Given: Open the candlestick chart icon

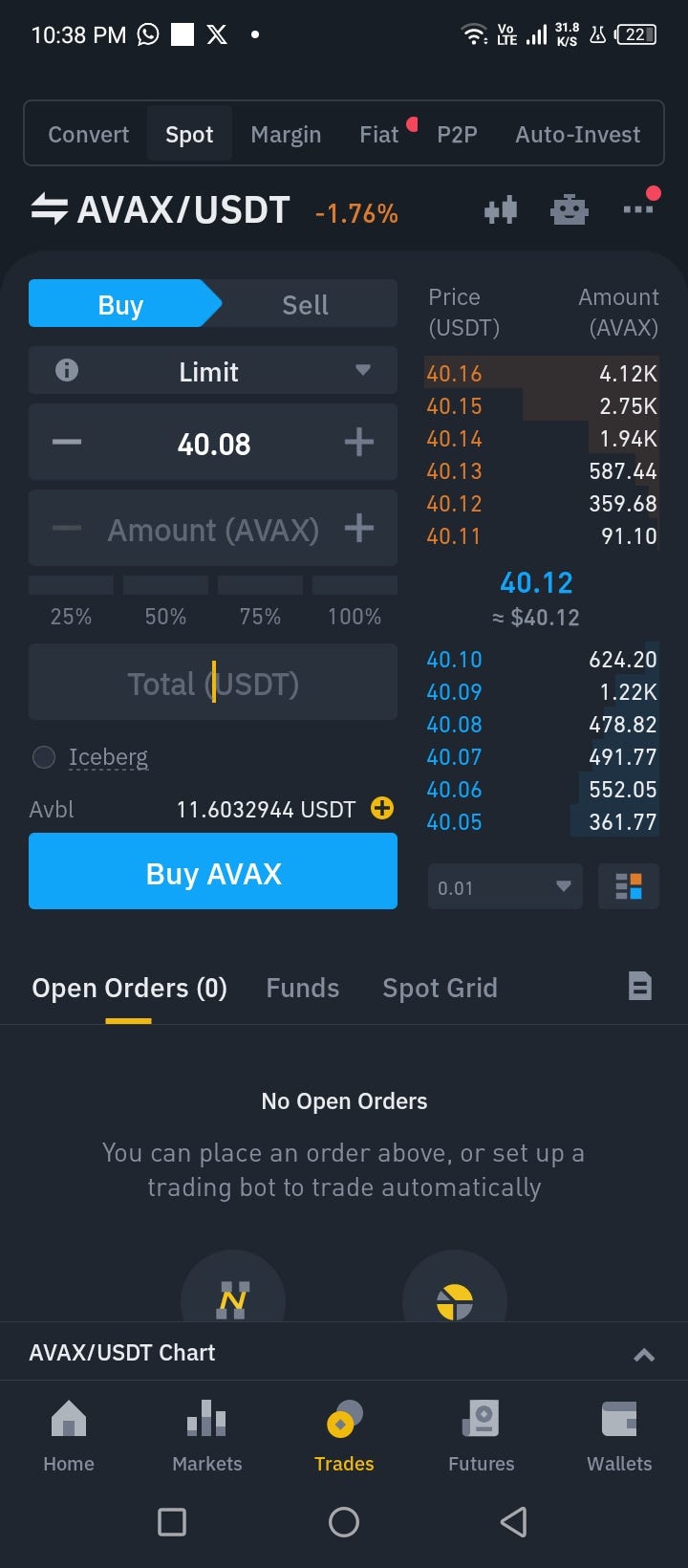Looking at the screenshot, I should pyautogui.click(x=501, y=209).
